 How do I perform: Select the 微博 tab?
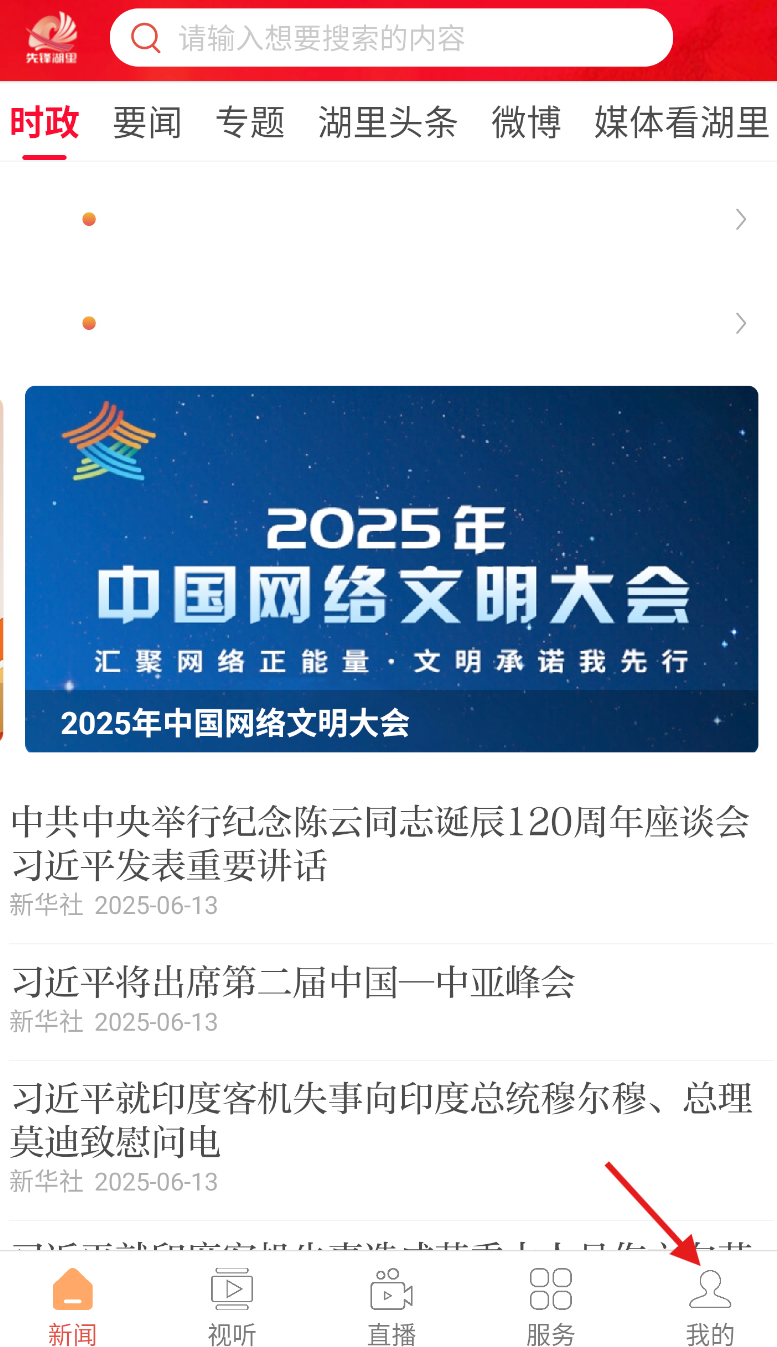click(526, 123)
